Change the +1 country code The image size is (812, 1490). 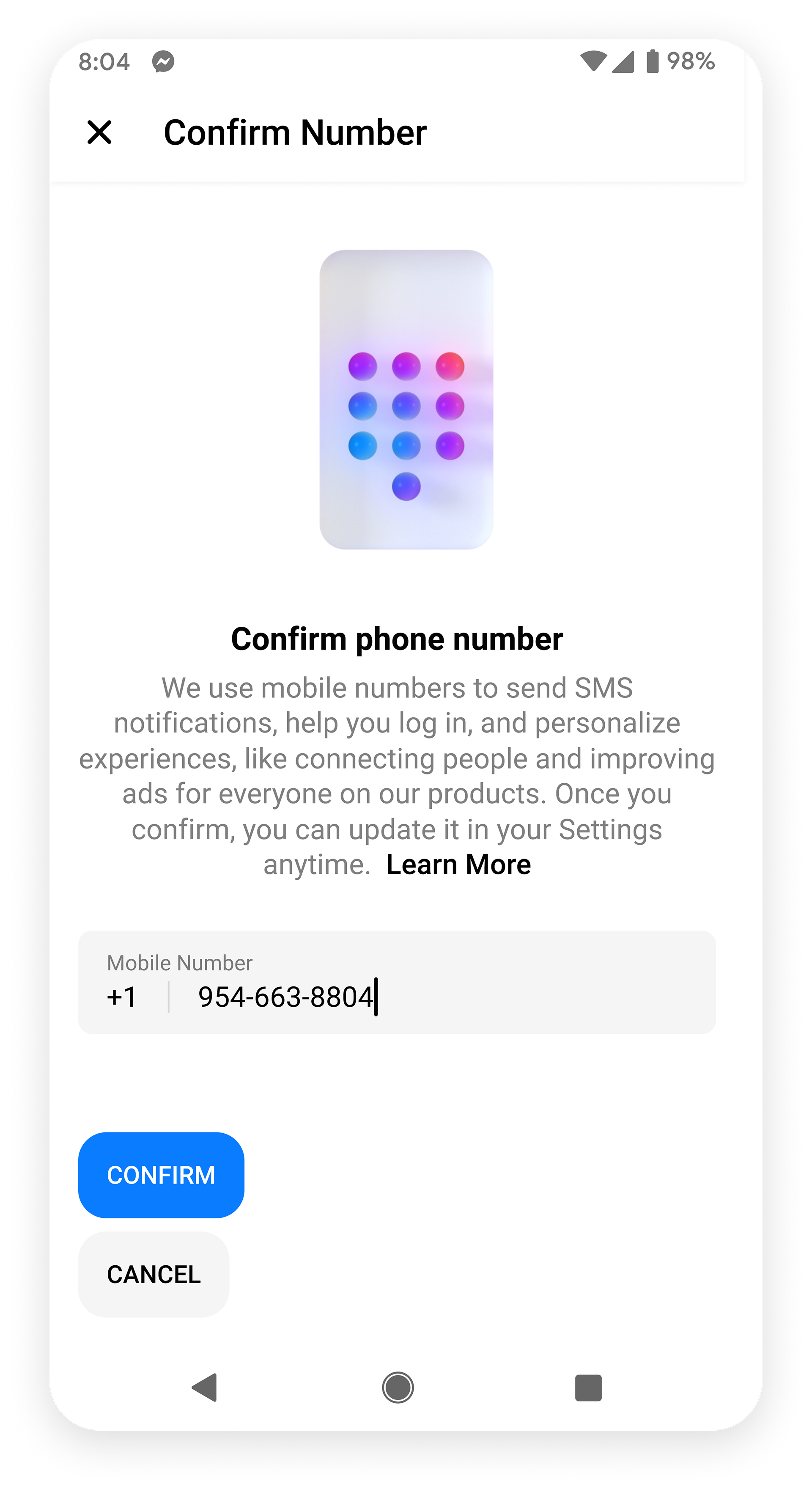pyautogui.click(x=122, y=997)
